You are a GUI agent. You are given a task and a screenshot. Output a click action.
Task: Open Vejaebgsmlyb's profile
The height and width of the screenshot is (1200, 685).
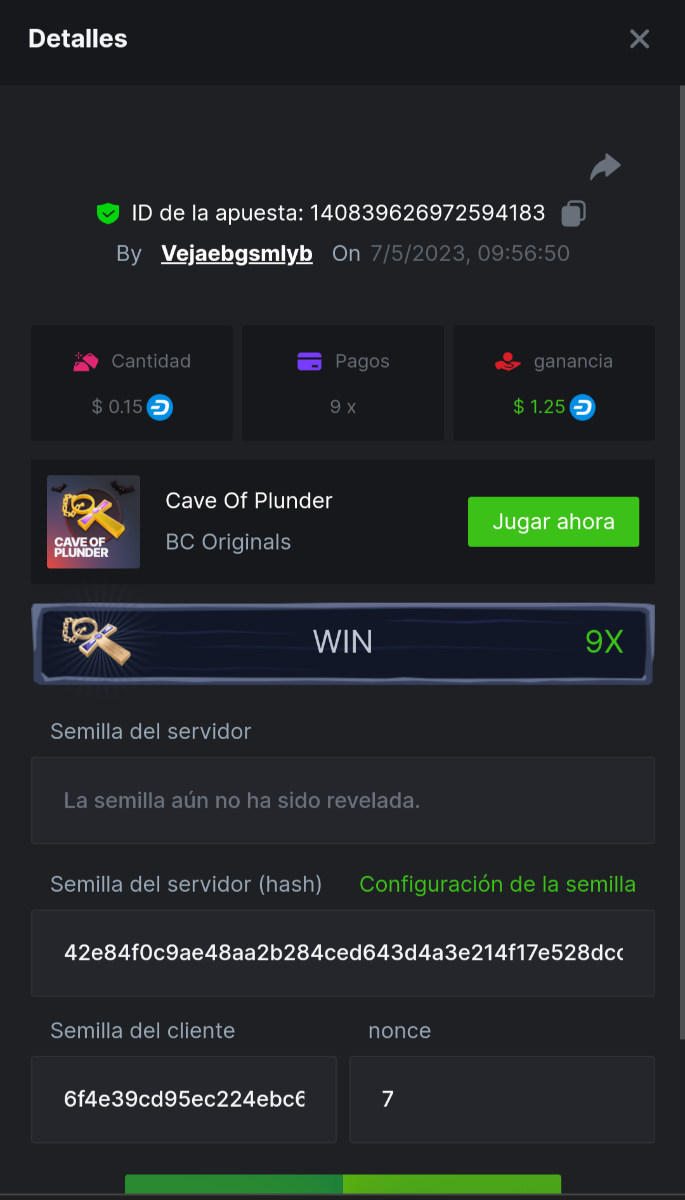(237, 254)
